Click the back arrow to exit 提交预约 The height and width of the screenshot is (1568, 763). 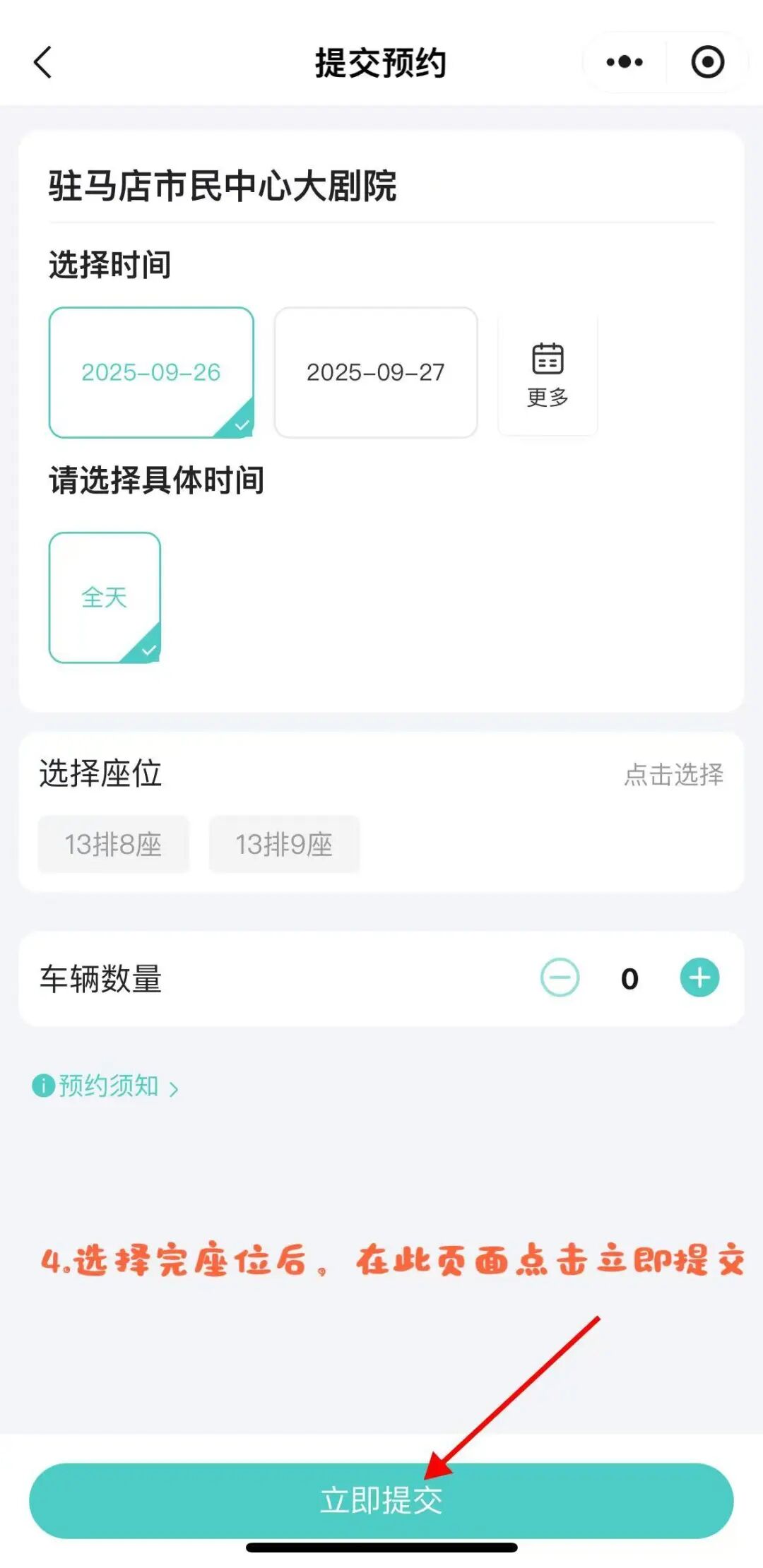pyautogui.click(x=44, y=62)
